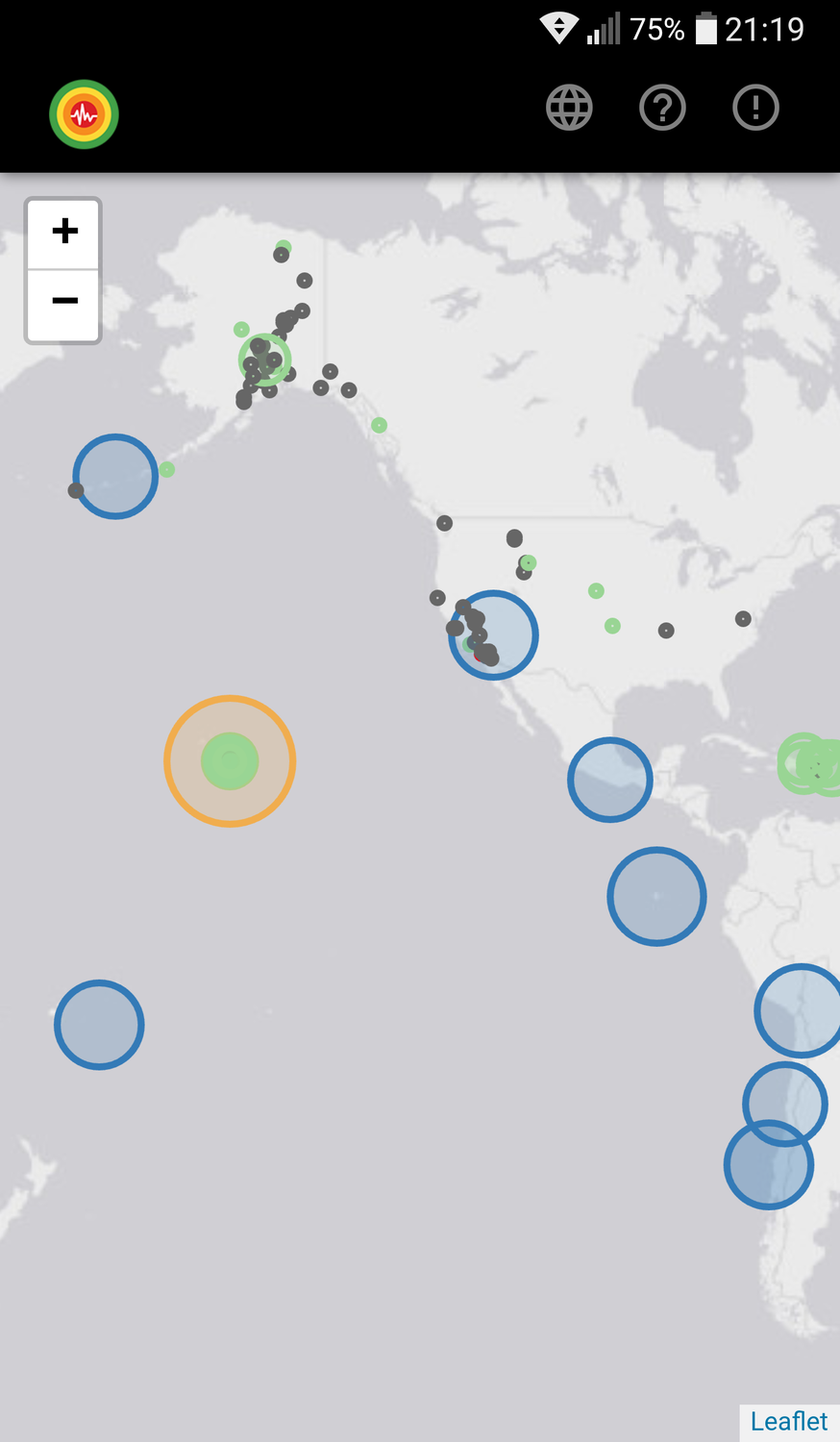Open the globe icon in toolbar
The width and height of the screenshot is (840, 1442).
569,108
